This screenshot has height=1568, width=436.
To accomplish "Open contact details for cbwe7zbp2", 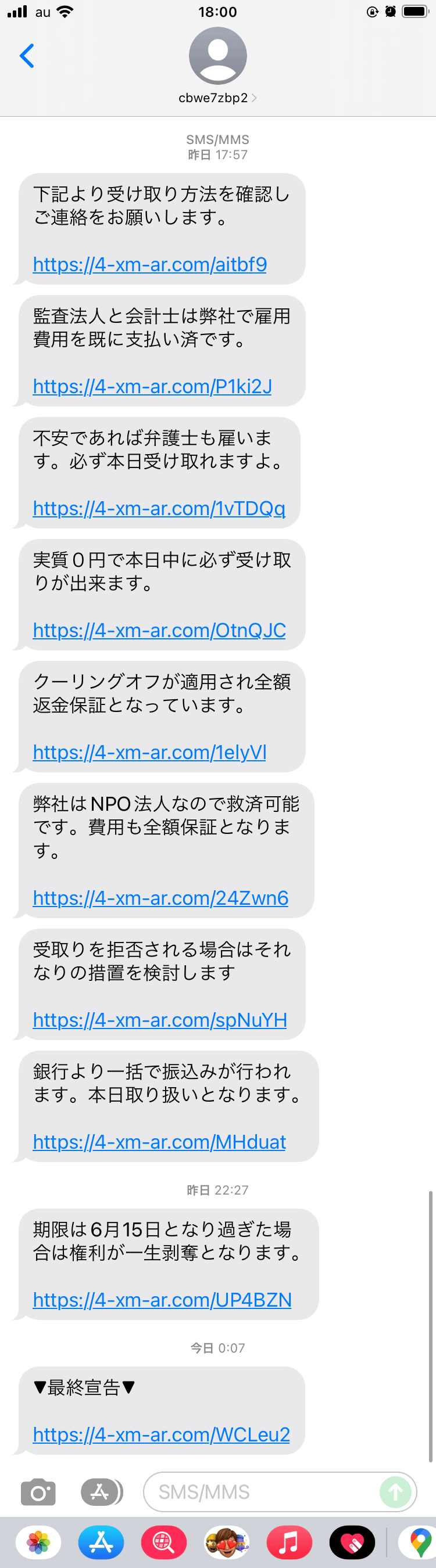I will (x=217, y=98).
